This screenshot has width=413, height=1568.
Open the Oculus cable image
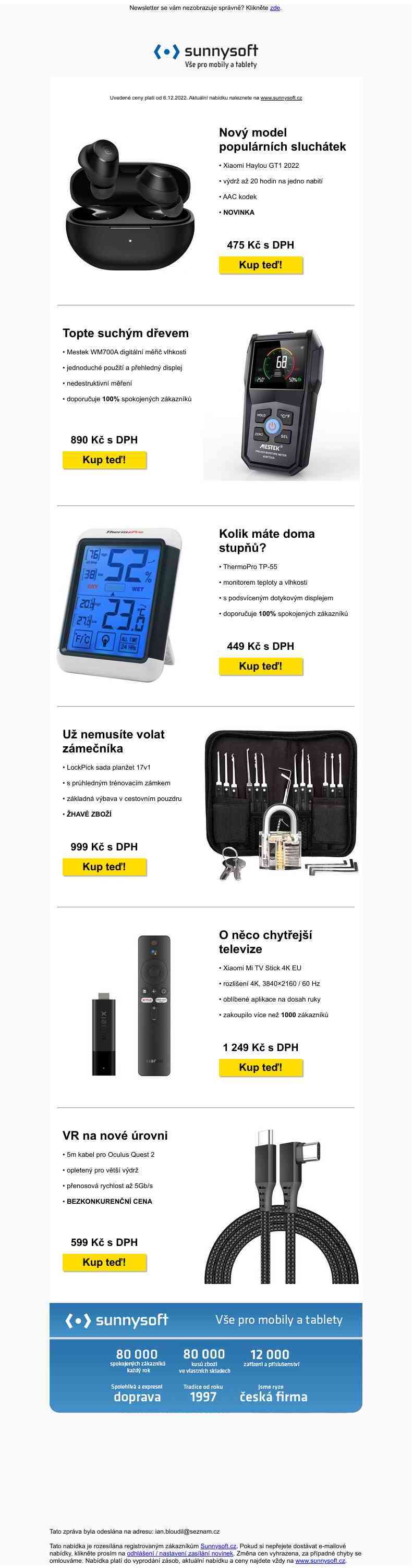coord(281,1206)
